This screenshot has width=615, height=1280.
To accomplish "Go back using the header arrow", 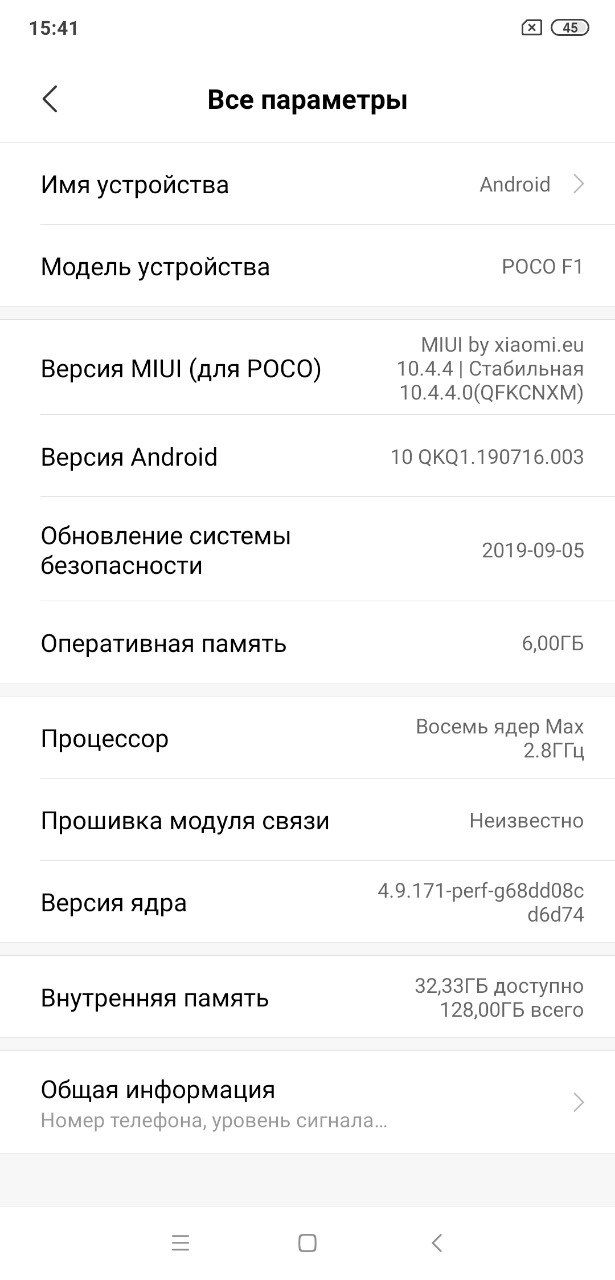I will tap(50, 99).
